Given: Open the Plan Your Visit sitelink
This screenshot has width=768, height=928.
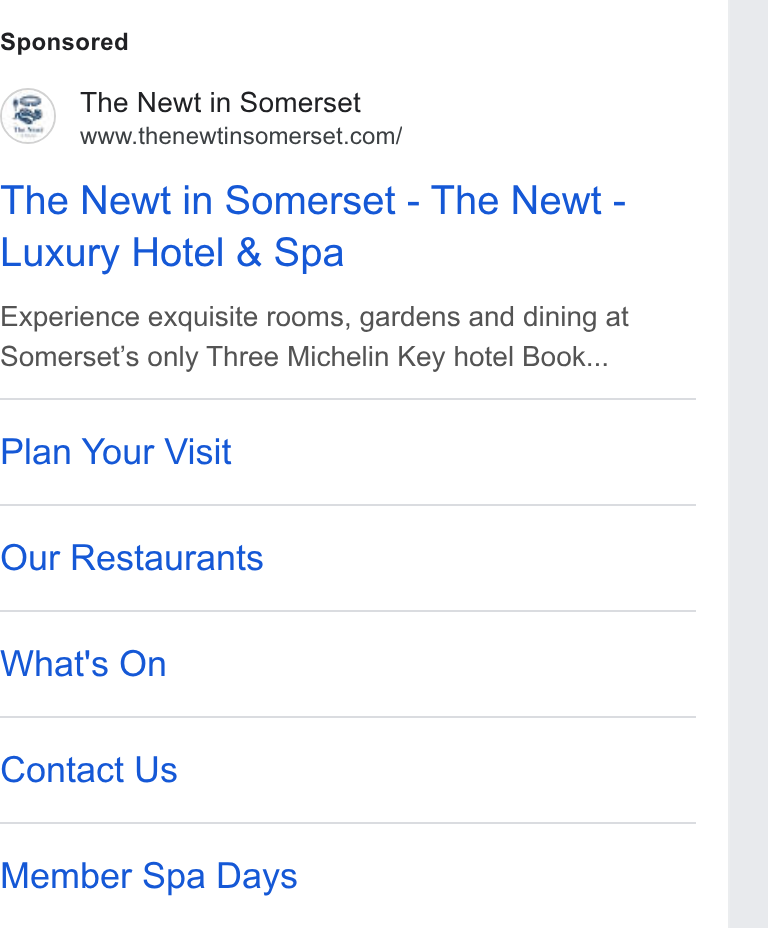Looking at the screenshot, I should (x=116, y=452).
